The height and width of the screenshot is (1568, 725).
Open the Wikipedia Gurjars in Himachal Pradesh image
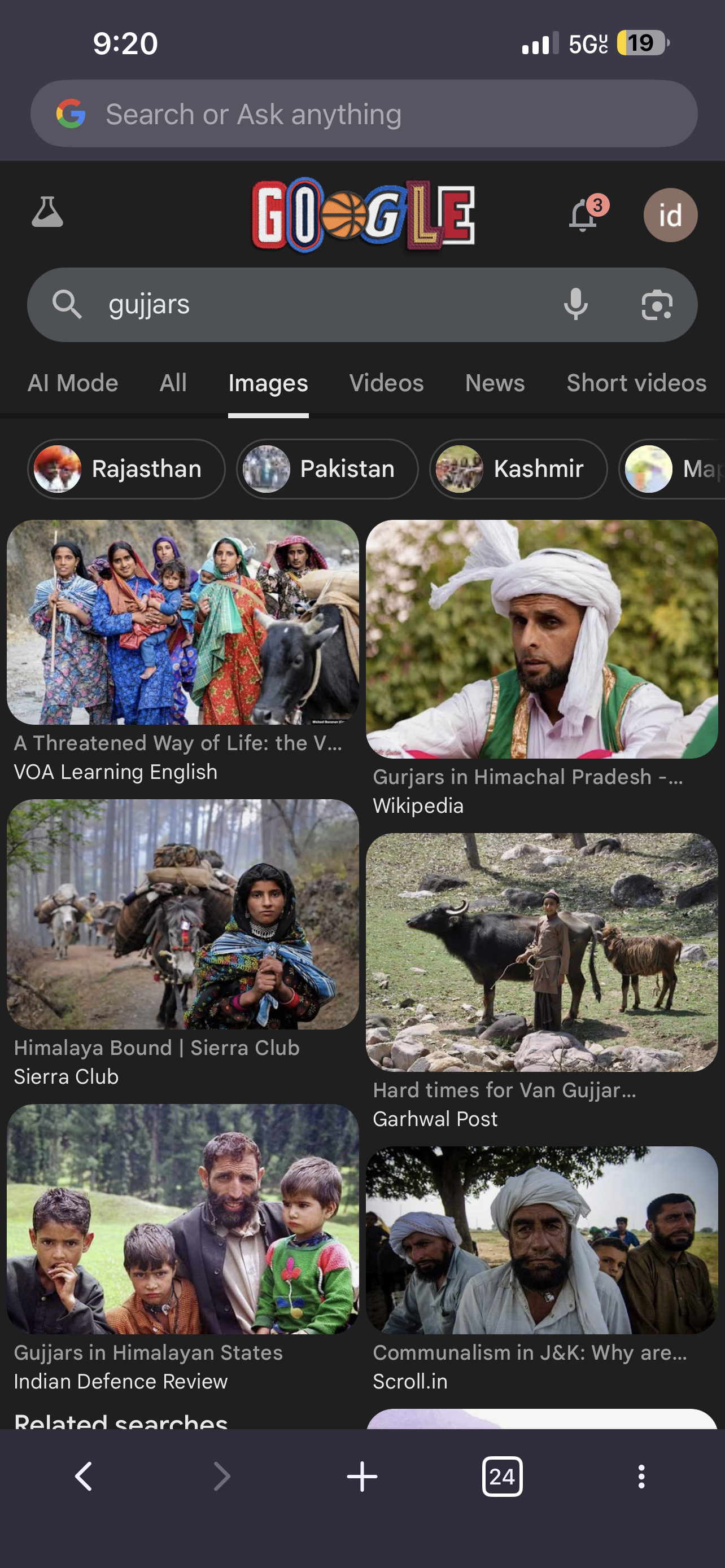541,639
